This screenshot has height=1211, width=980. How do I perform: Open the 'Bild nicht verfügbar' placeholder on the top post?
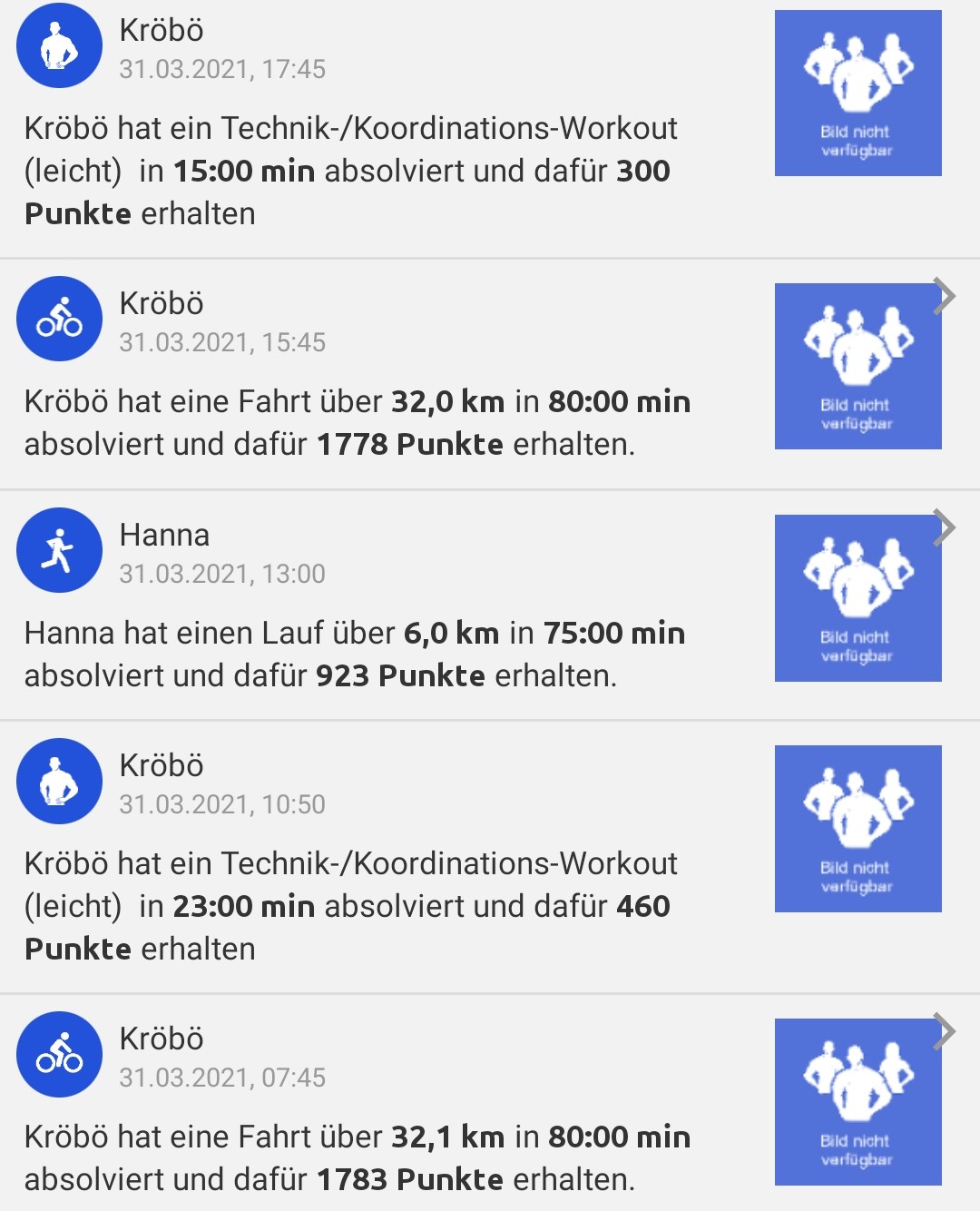[857, 91]
